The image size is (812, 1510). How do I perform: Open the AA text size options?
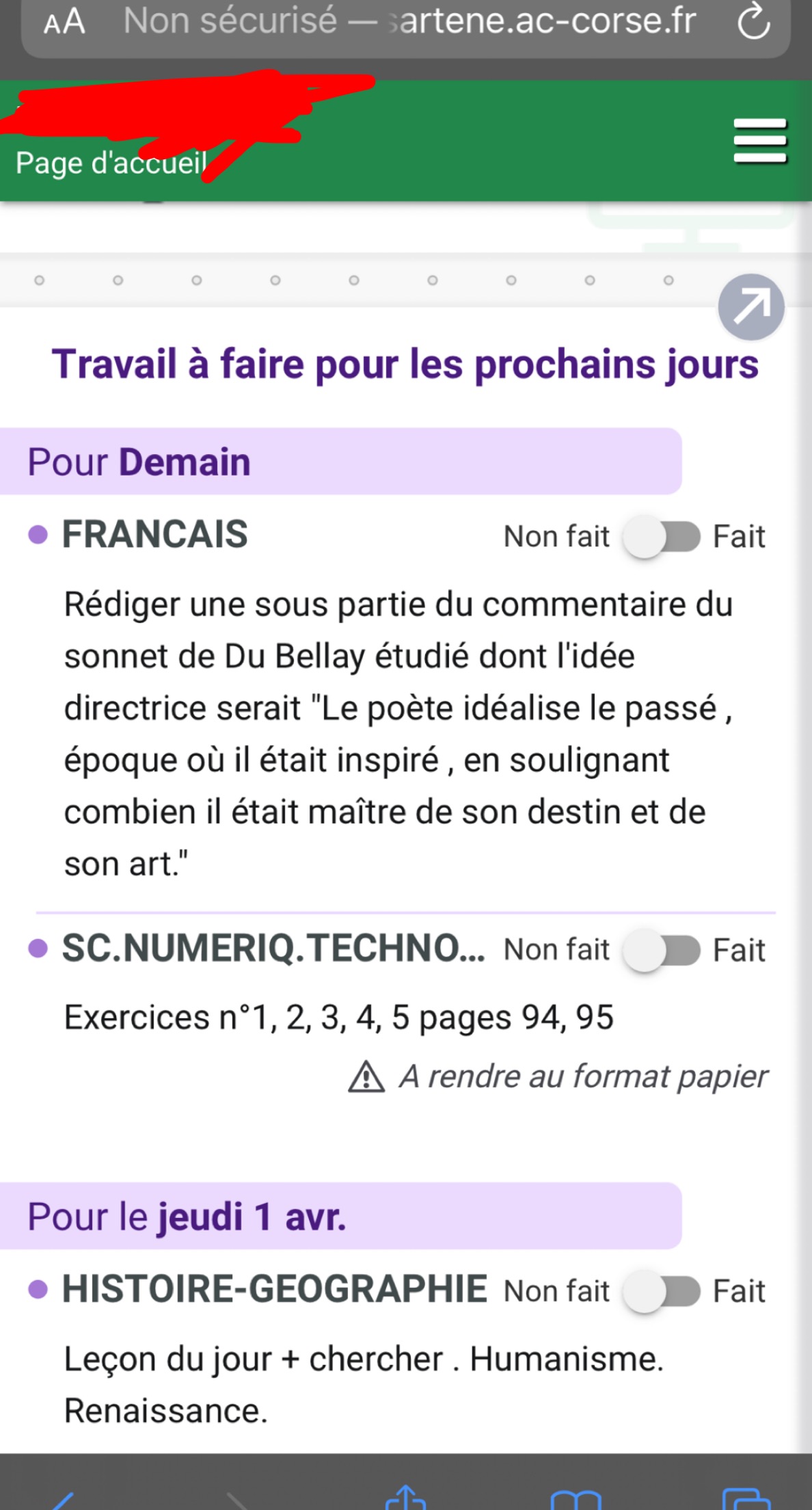click(64, 22)
